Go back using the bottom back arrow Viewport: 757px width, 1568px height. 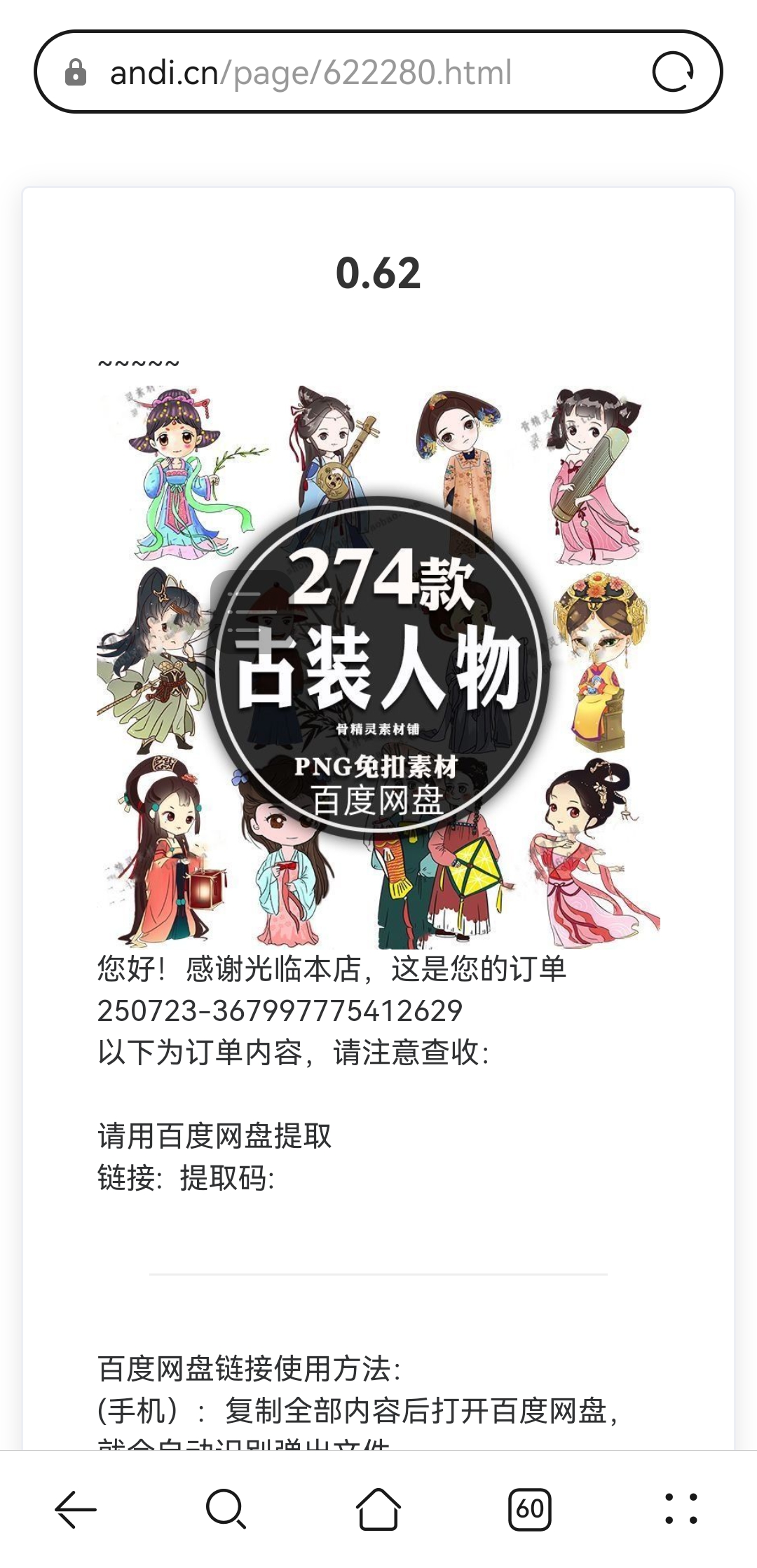(x=76, y=1508)
